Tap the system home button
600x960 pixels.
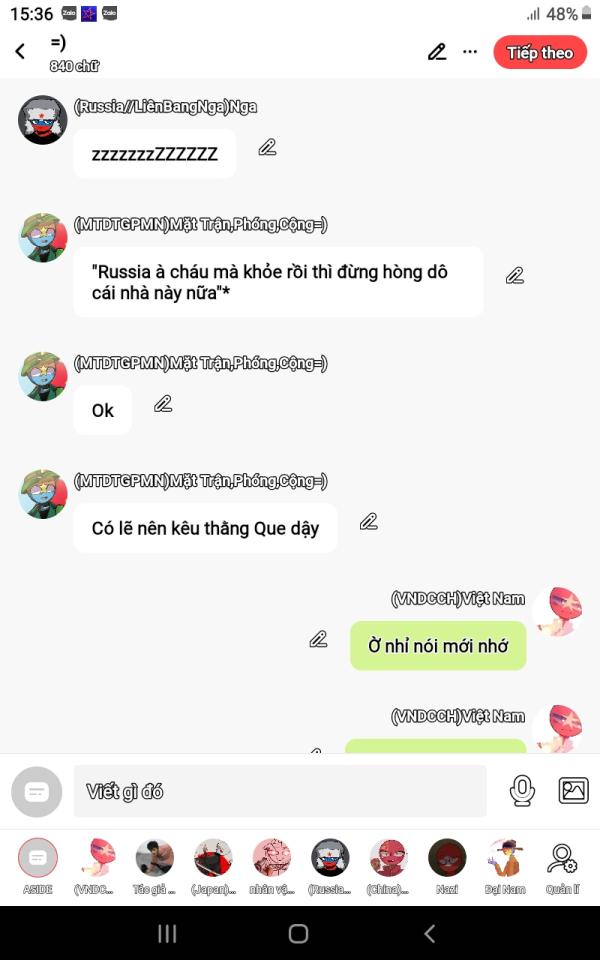click(x=298, y=933)
